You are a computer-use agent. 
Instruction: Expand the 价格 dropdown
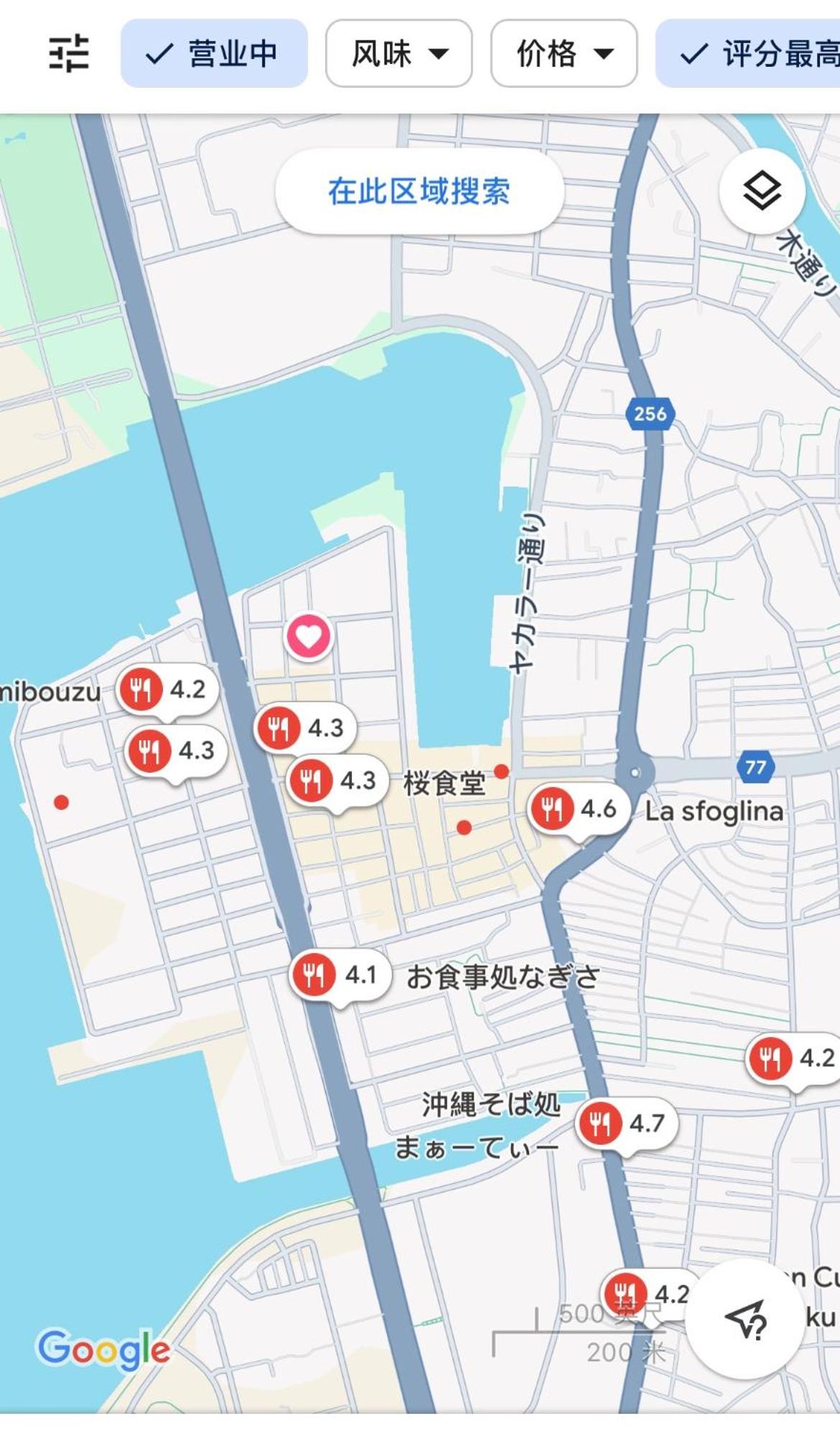pyautogui.click(x=564, y=53)
